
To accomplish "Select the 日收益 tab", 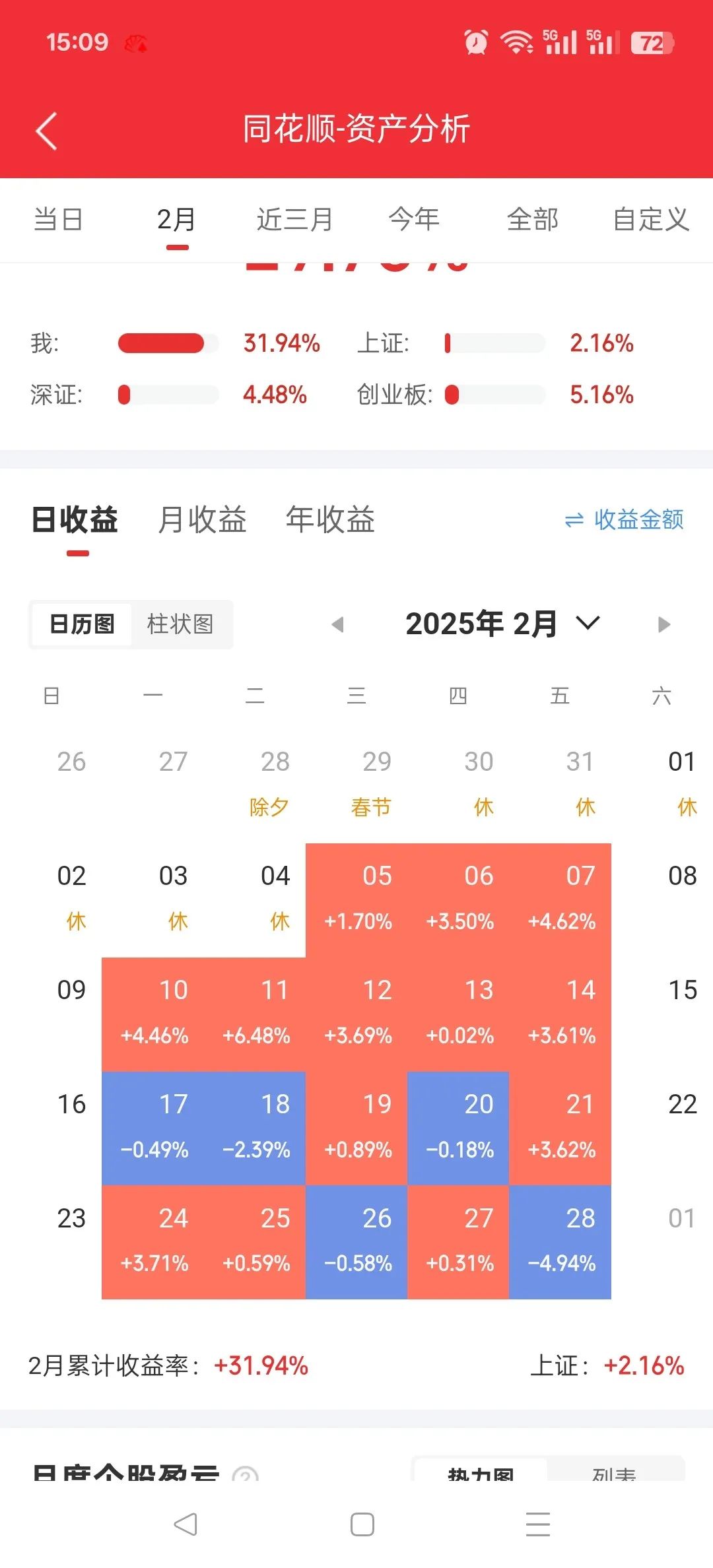I will [75, 520].
